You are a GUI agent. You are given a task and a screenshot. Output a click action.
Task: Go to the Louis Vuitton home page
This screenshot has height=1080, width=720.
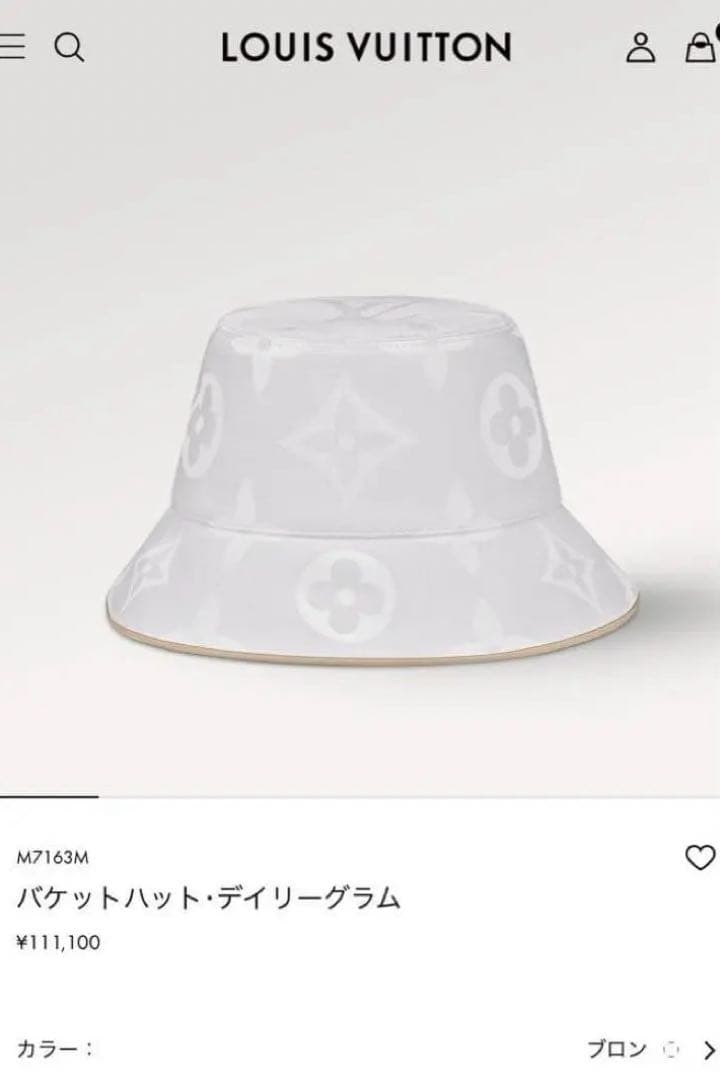[x=366, y=47]
